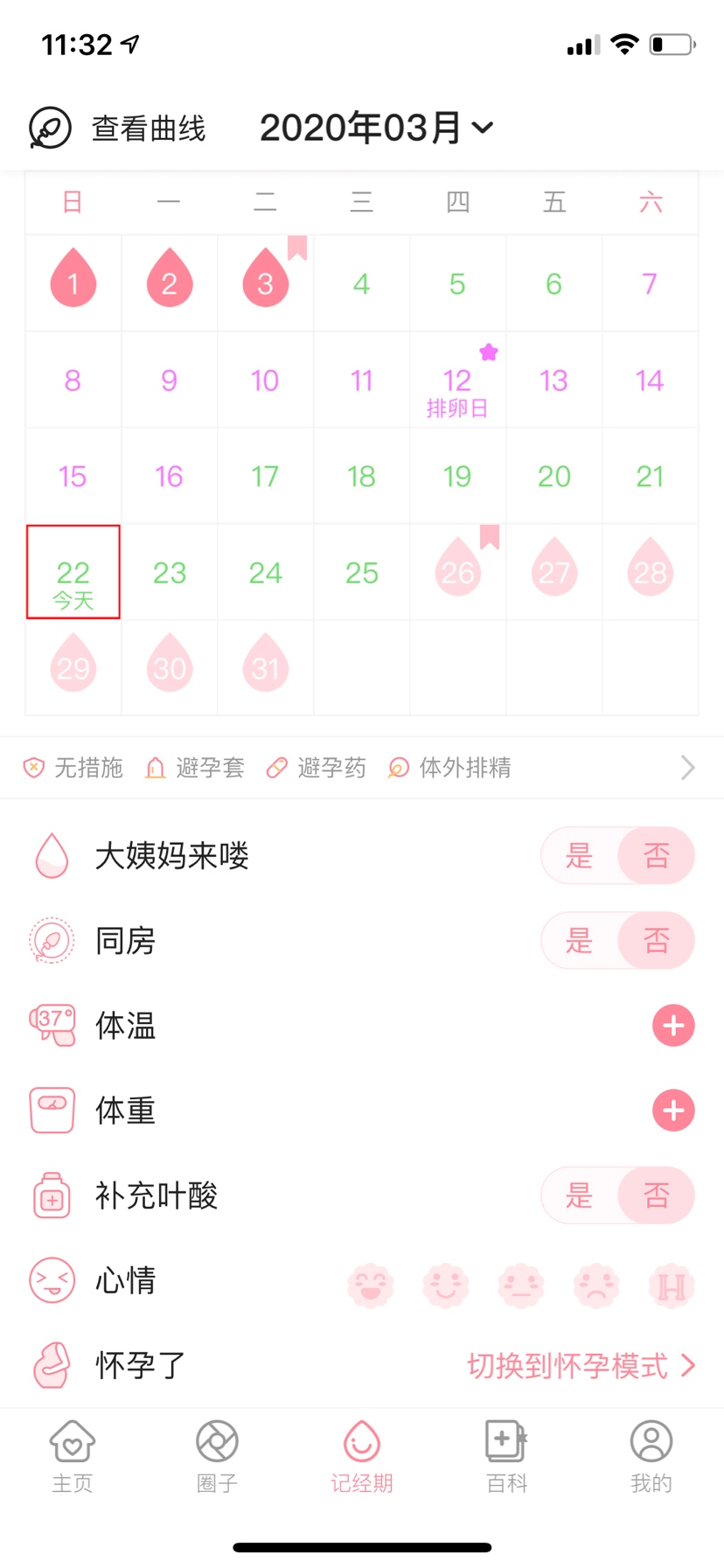This screenshot has height=1568, width=724.
Task: Open the 2020年03月 month dropdown
Action: [x=377, y=128]
